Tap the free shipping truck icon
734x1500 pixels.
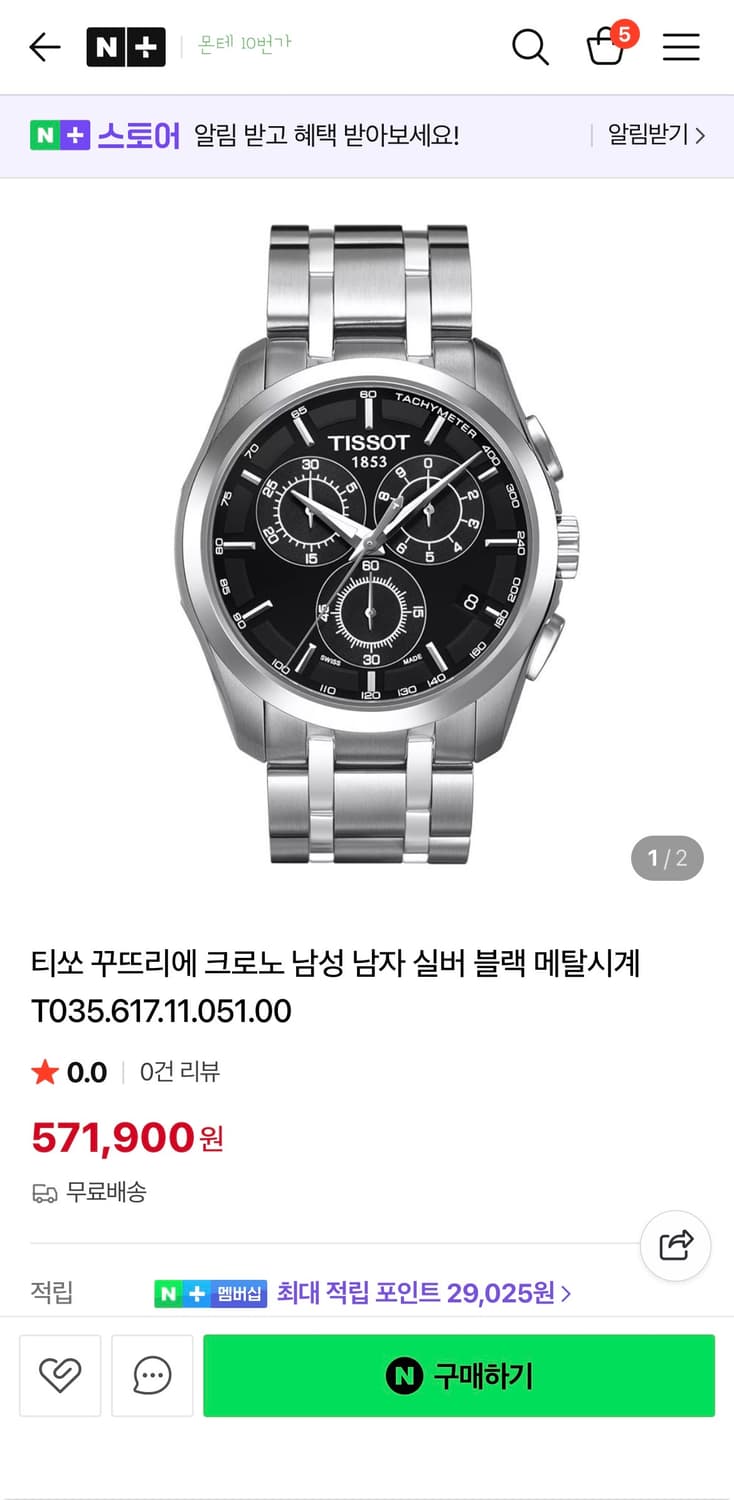click(41, 1192)
